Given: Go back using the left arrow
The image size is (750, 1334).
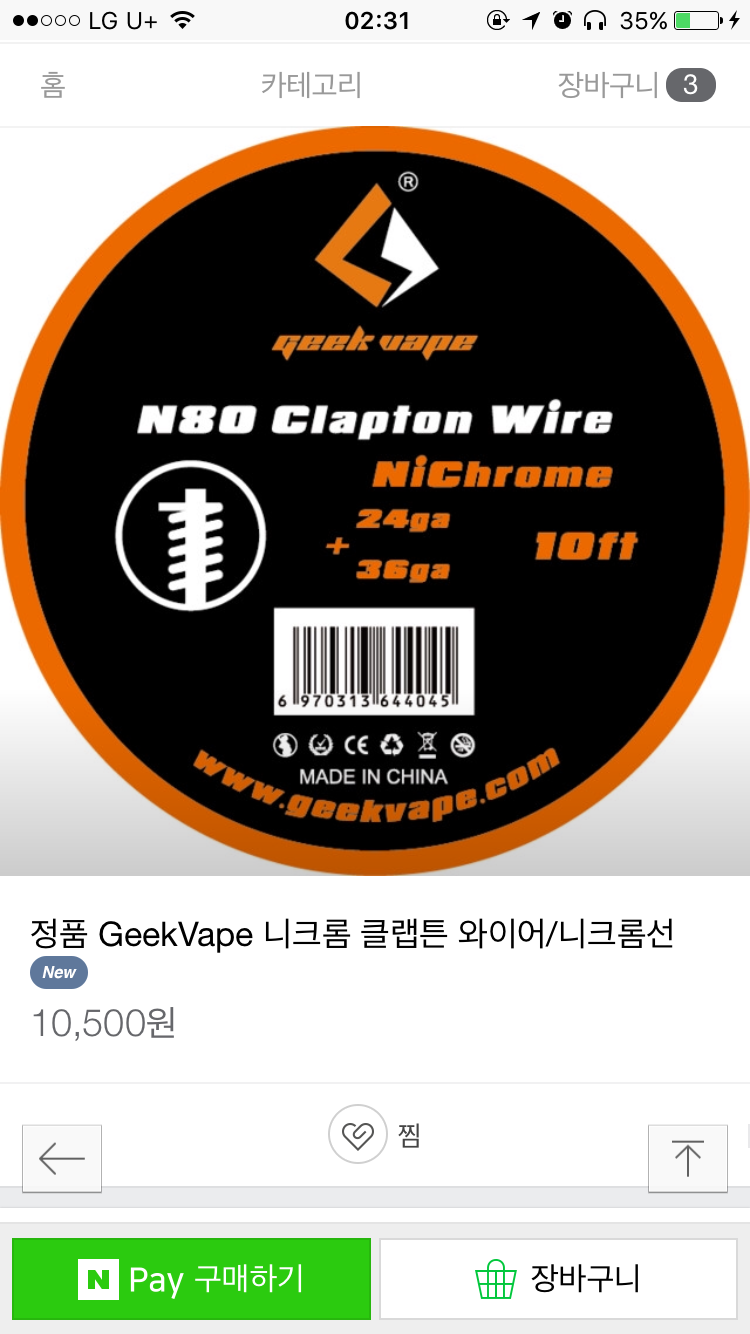Looking at the screenshot, I should 62,1158.
